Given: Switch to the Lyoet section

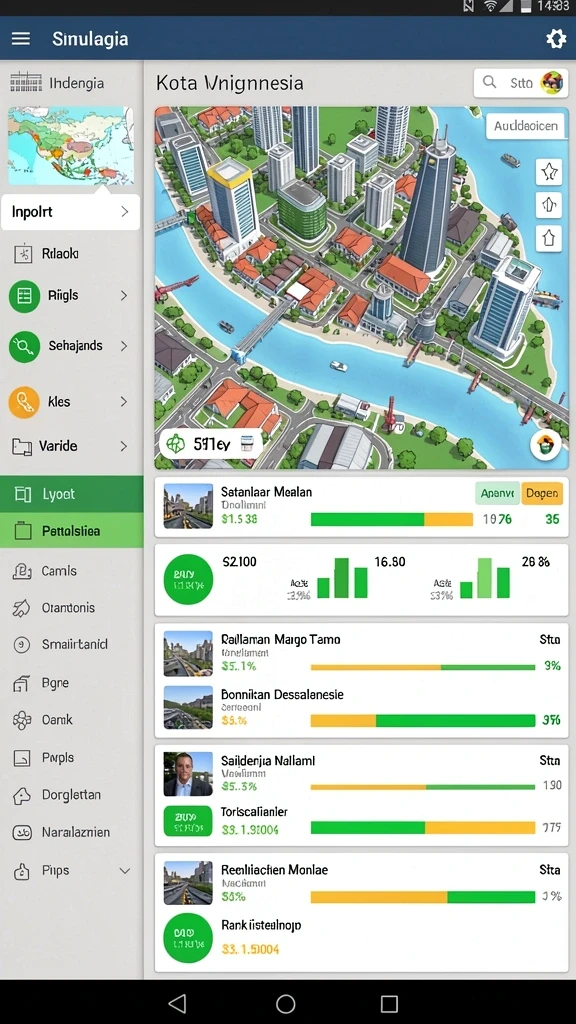Looking at the screenshot, I should [72, 494].
